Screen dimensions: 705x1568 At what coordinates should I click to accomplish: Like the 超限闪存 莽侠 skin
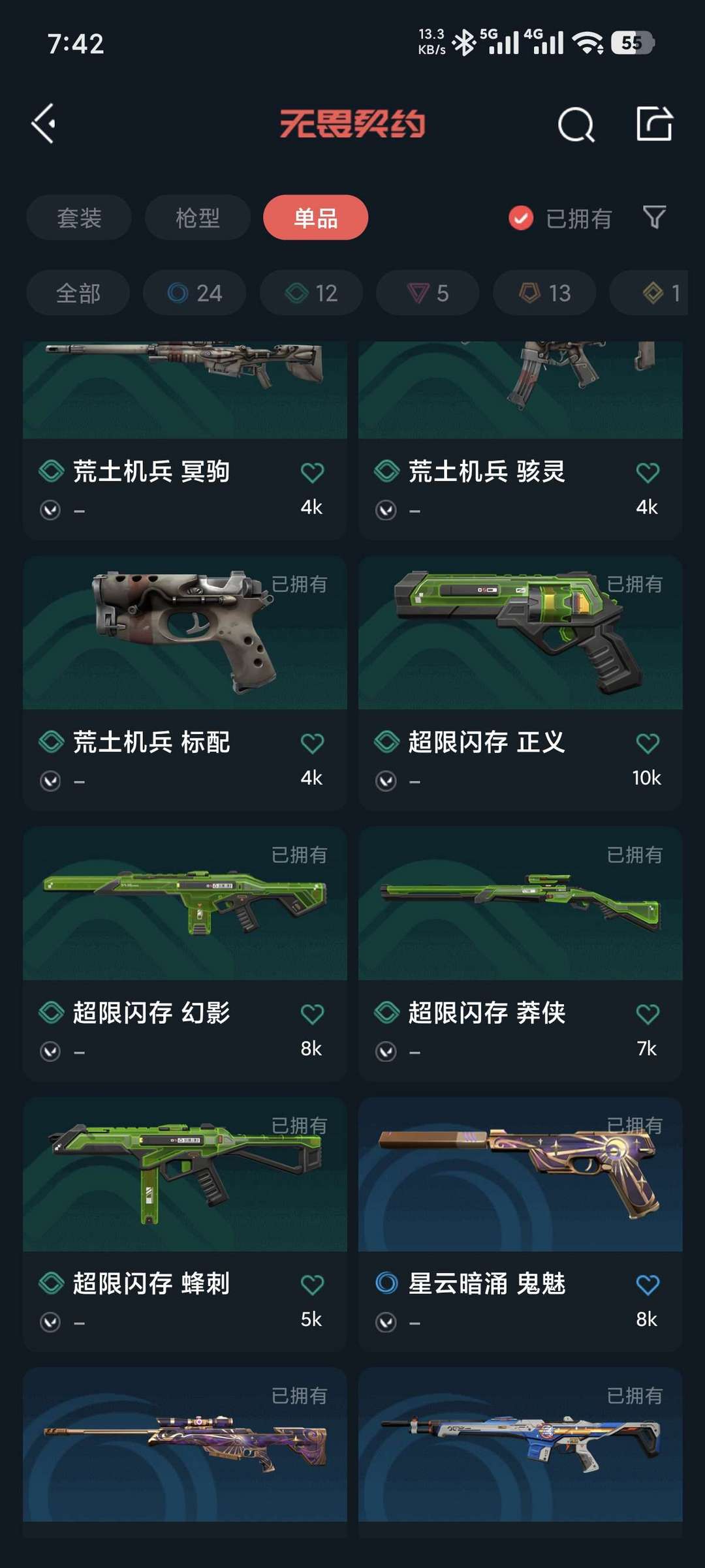point(648,1014)
